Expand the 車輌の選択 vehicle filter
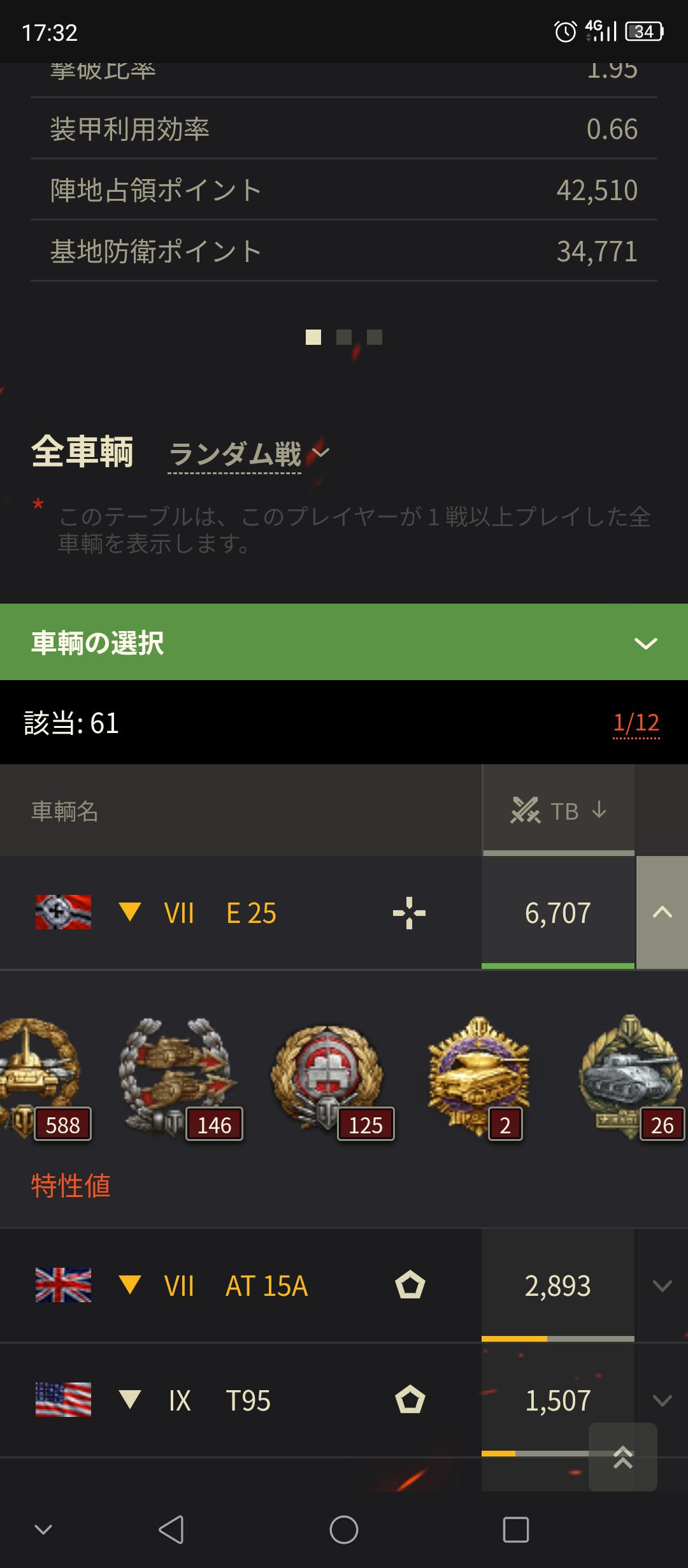 point(344,642)
